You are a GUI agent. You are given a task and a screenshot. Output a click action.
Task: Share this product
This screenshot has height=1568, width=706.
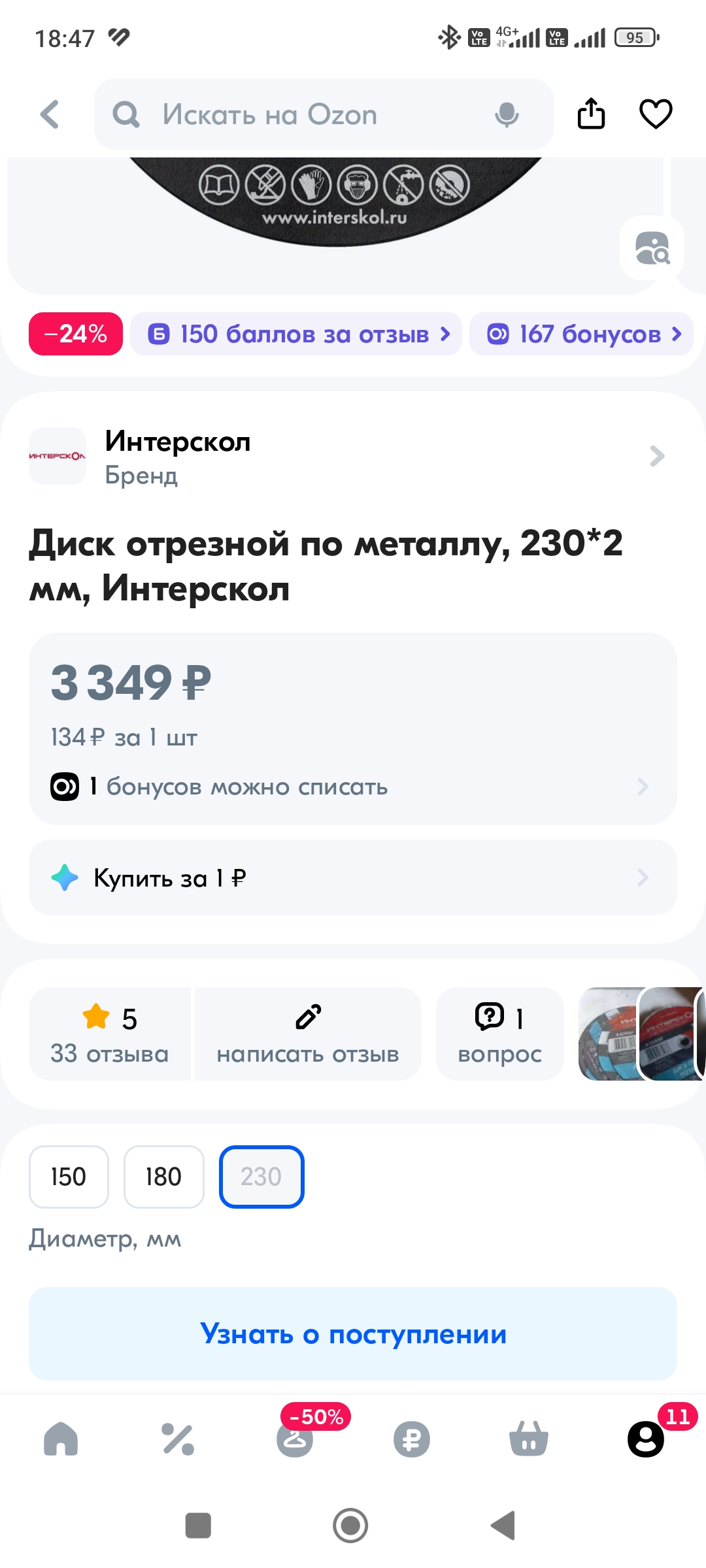[x=591, y=114]
